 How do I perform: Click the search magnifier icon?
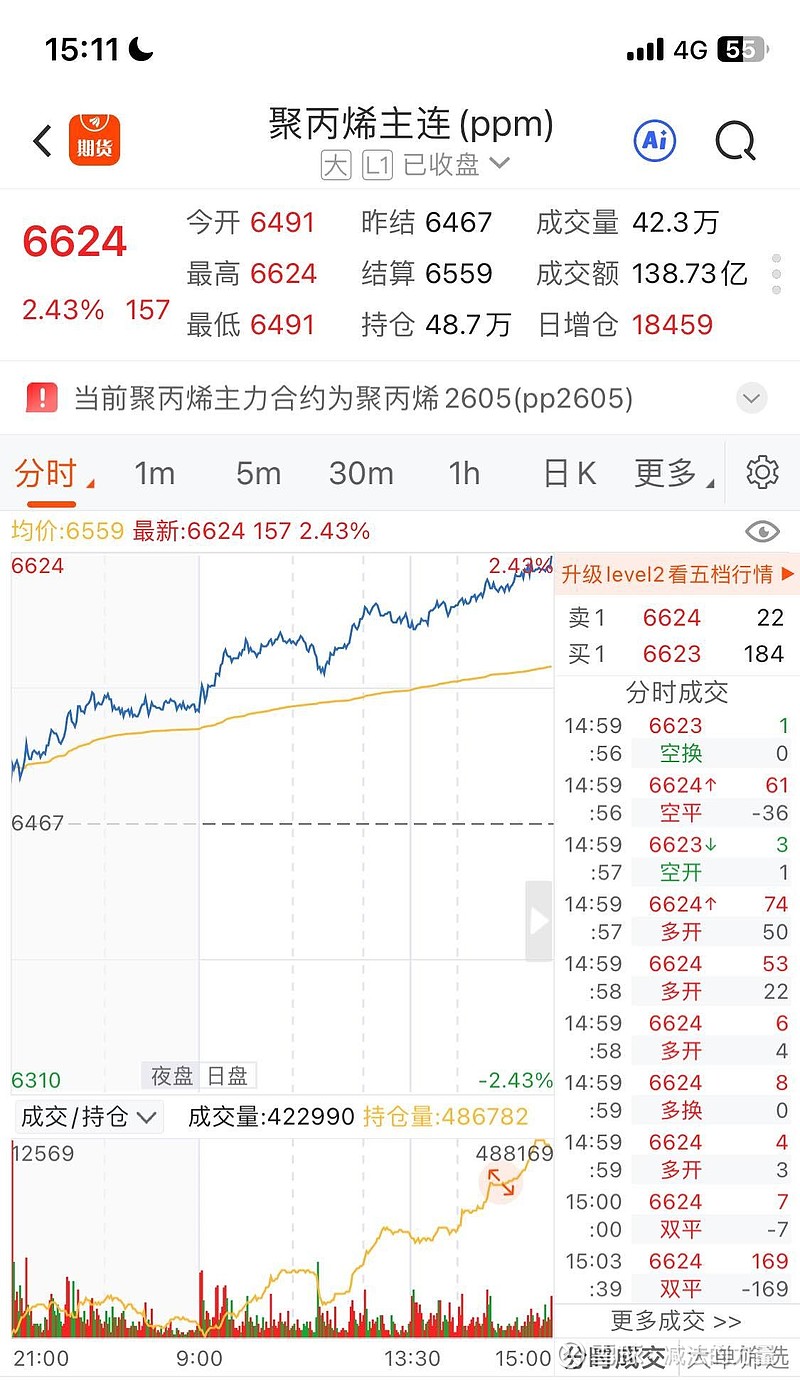(736, 141)
